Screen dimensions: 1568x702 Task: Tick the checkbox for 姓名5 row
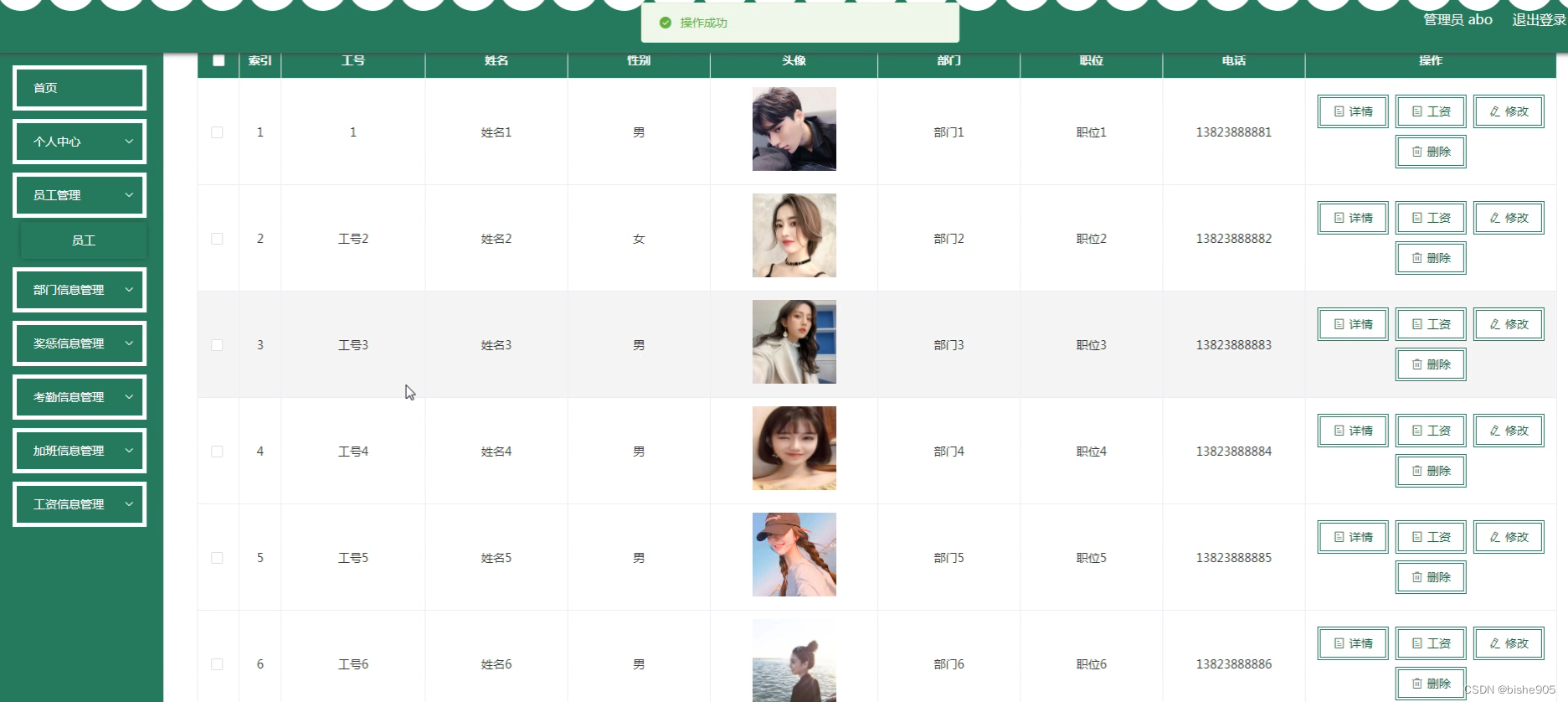click(x=217, y=558)
